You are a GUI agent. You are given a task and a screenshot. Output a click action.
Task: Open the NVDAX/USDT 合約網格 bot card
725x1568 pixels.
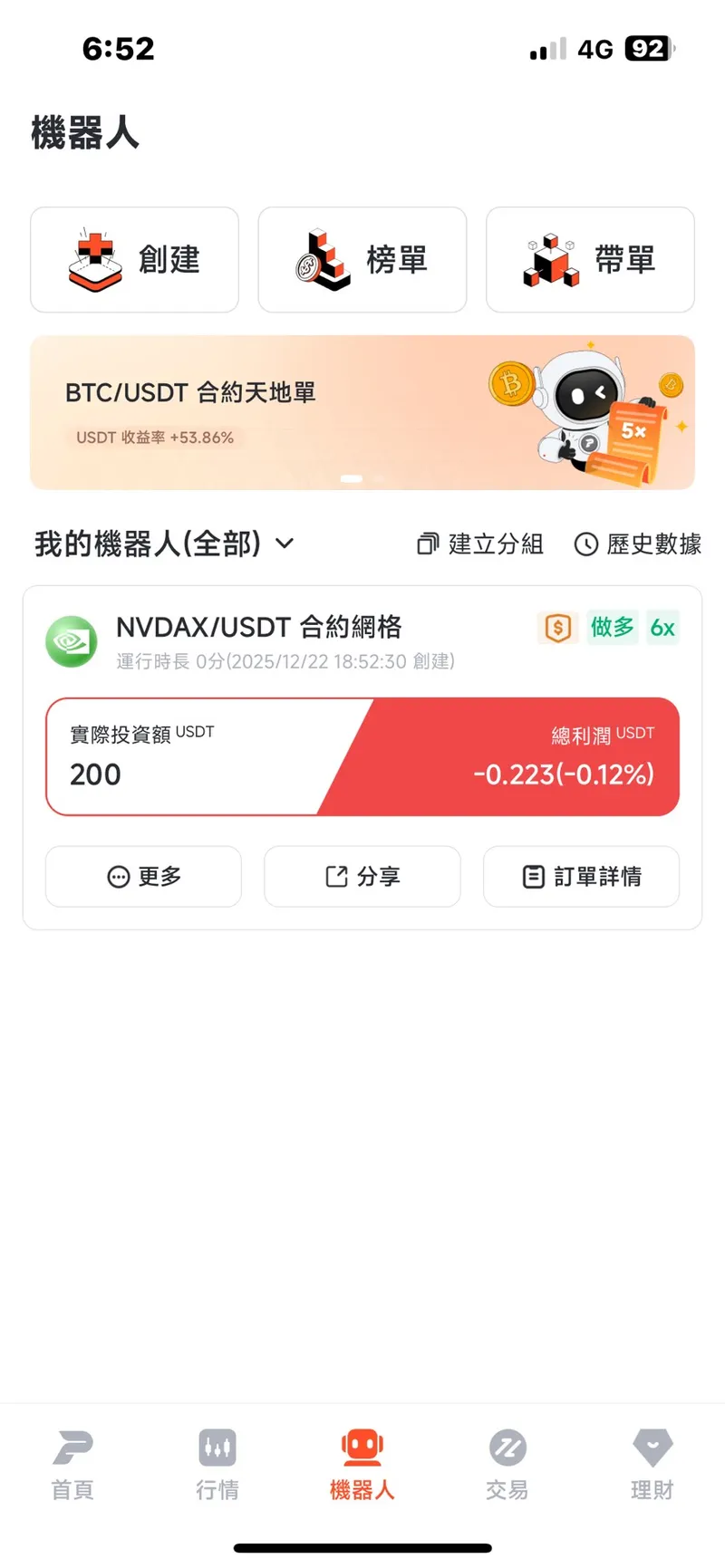click(259, 628)
